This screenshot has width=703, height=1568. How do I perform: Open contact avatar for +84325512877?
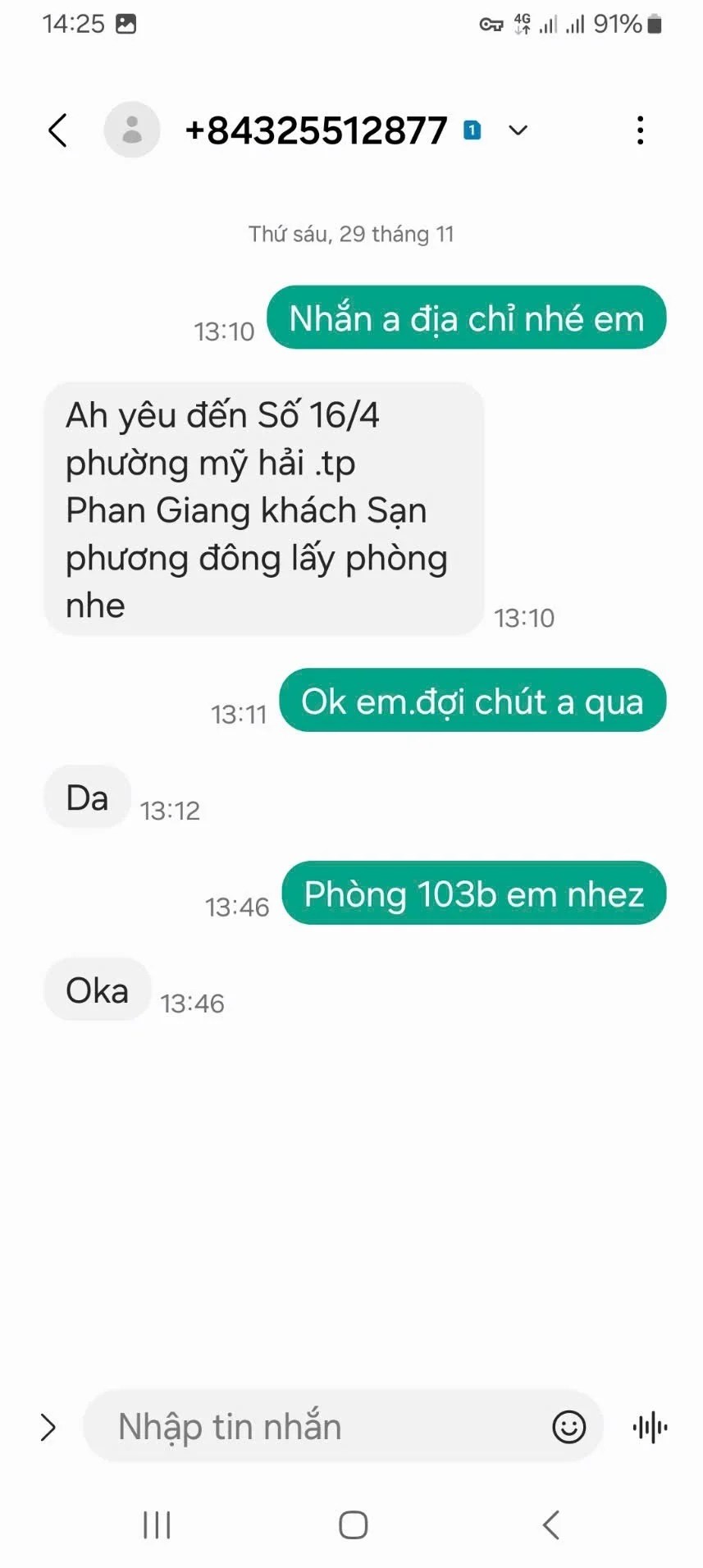[x=131, y=130]
